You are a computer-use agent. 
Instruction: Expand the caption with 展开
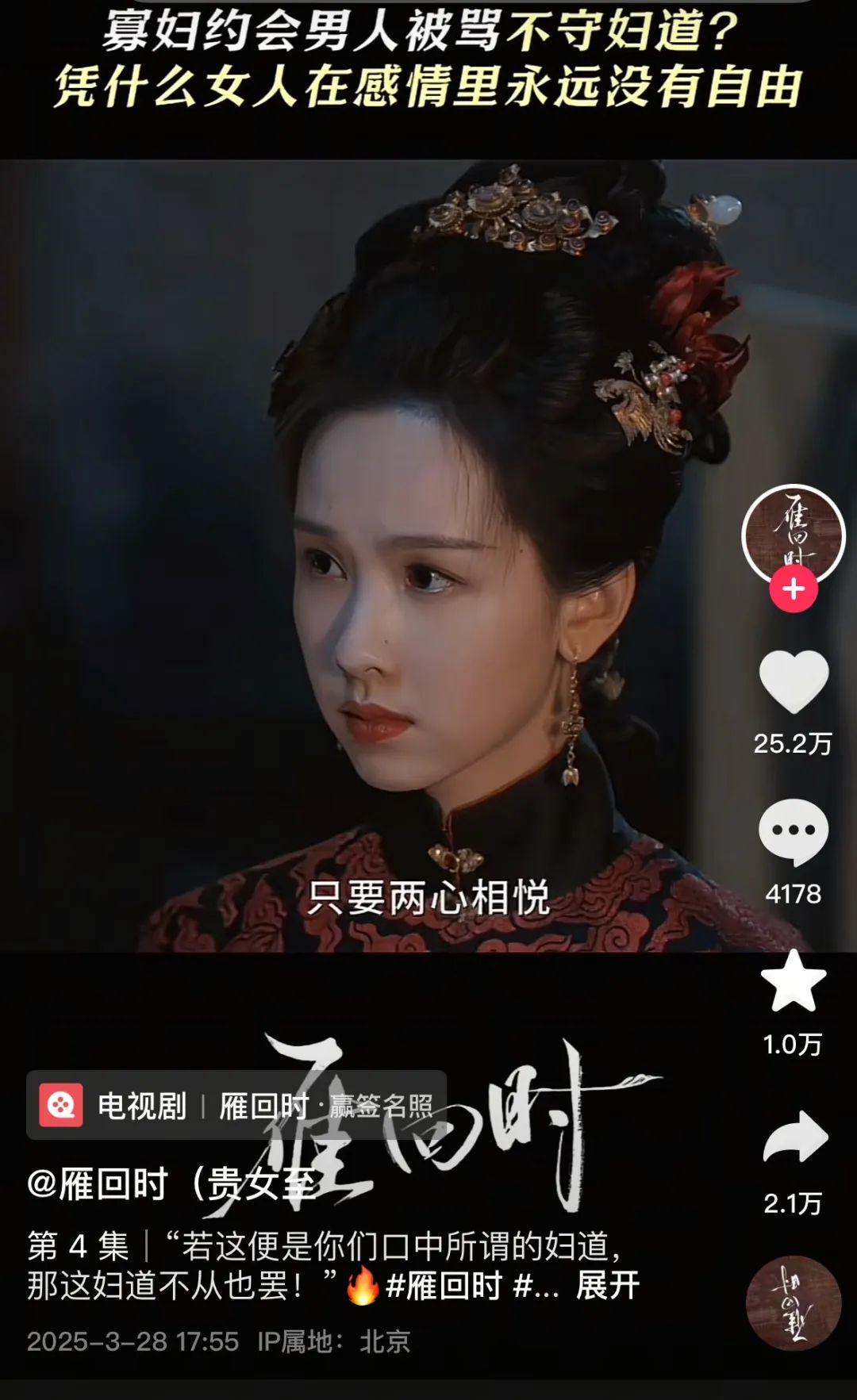click(x=607, y=1286)
